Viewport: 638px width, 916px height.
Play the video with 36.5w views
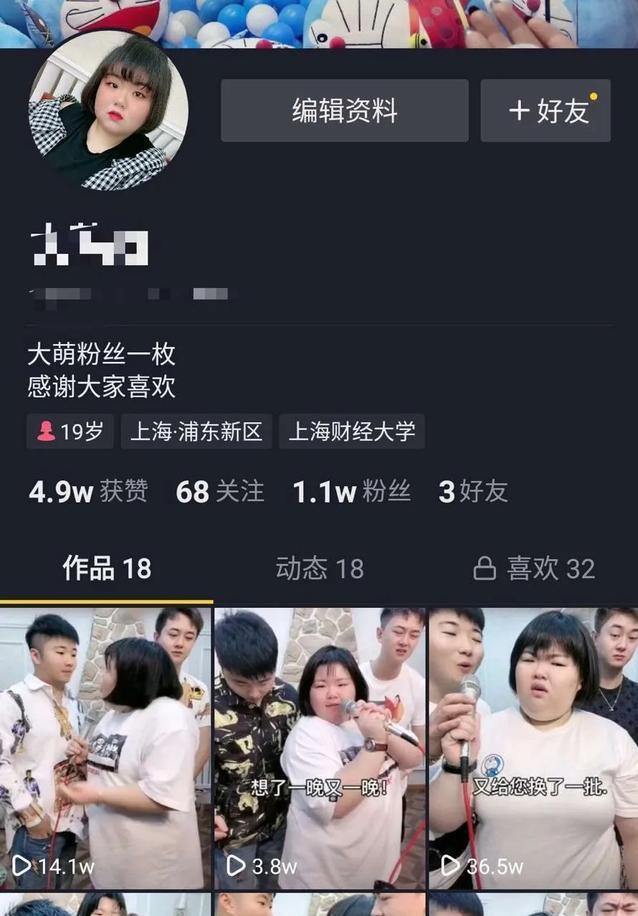click(533, 748)
